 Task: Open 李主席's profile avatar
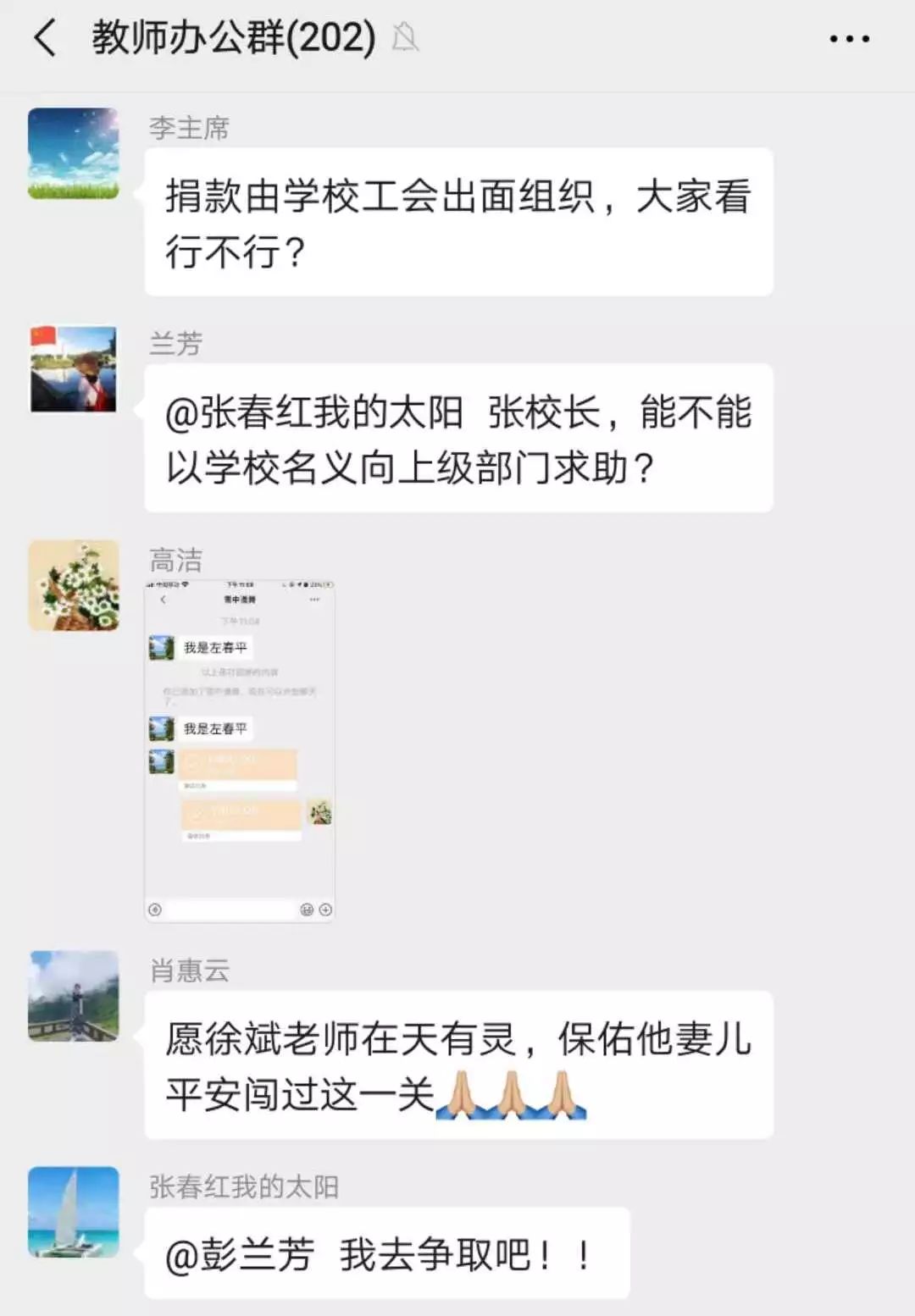click(x=74, y=153)
